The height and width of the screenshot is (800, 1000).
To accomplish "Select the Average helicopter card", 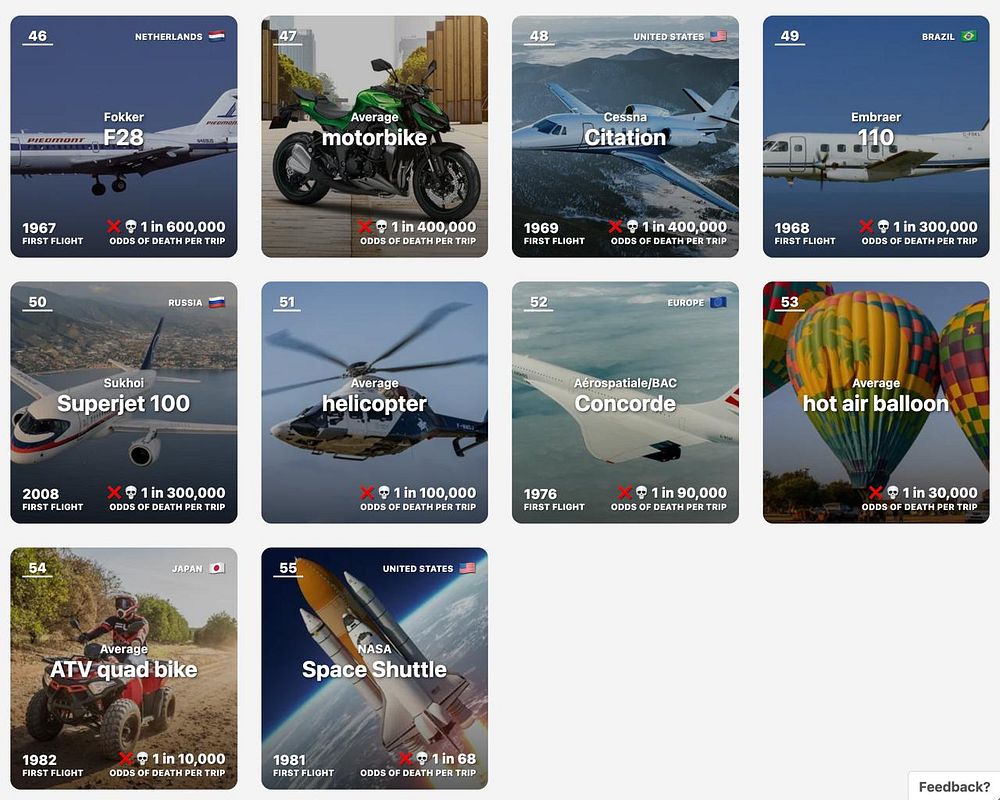I will pos(374,403).
